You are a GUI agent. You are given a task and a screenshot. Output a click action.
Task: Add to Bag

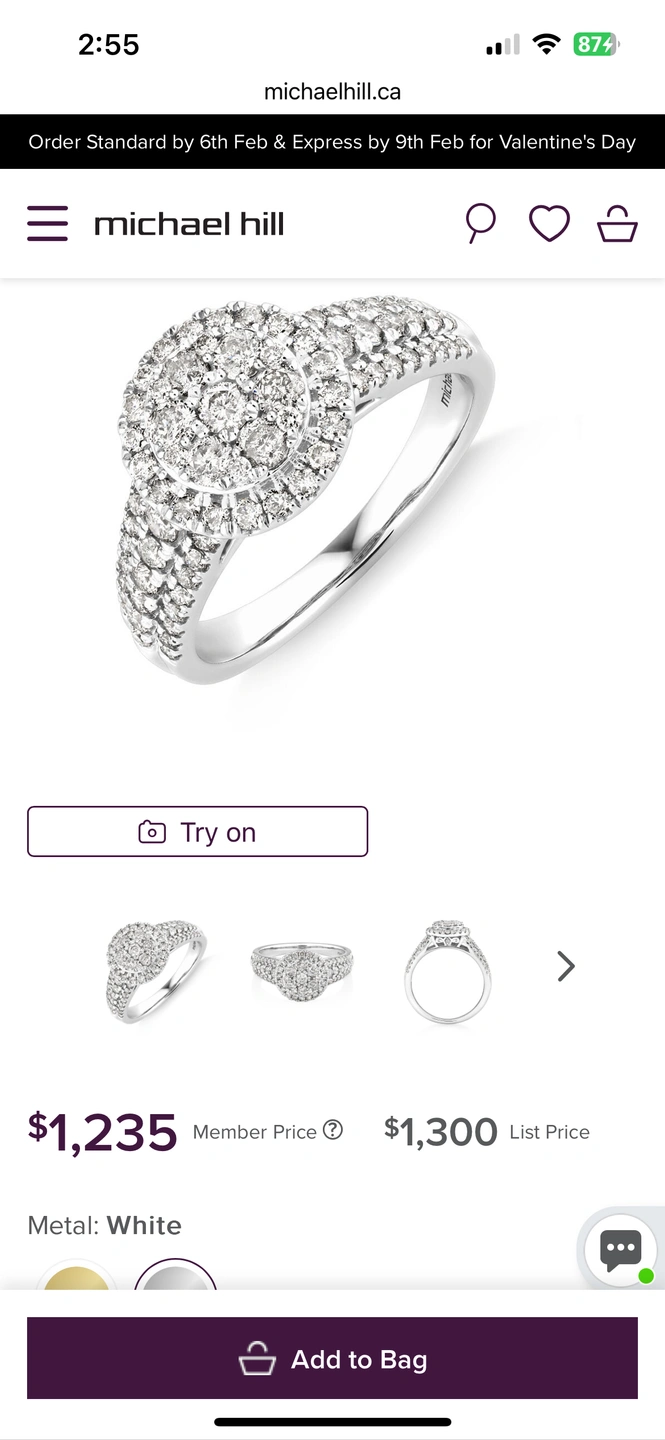[x=332, y=1359]
